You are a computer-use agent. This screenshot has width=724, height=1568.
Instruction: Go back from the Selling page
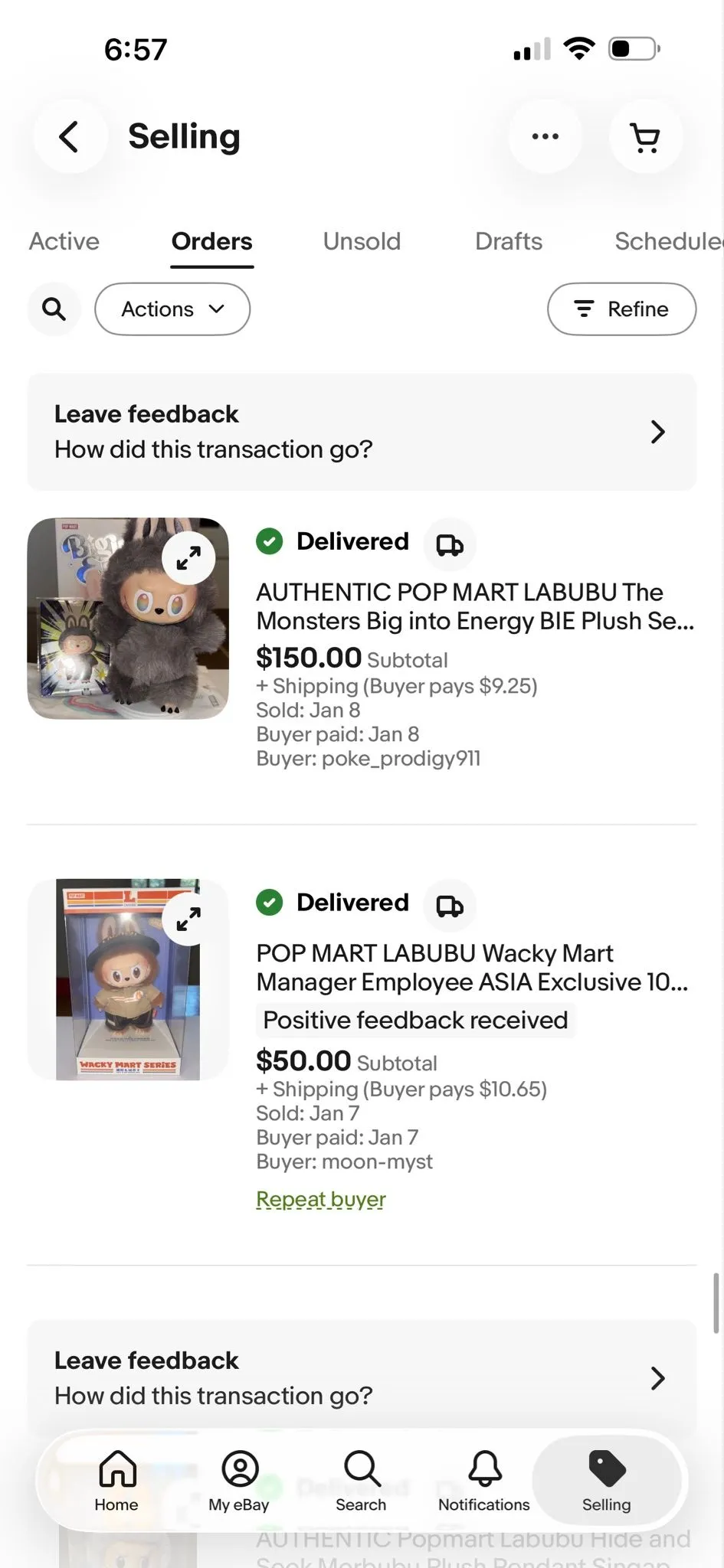[x=70, y=137]
